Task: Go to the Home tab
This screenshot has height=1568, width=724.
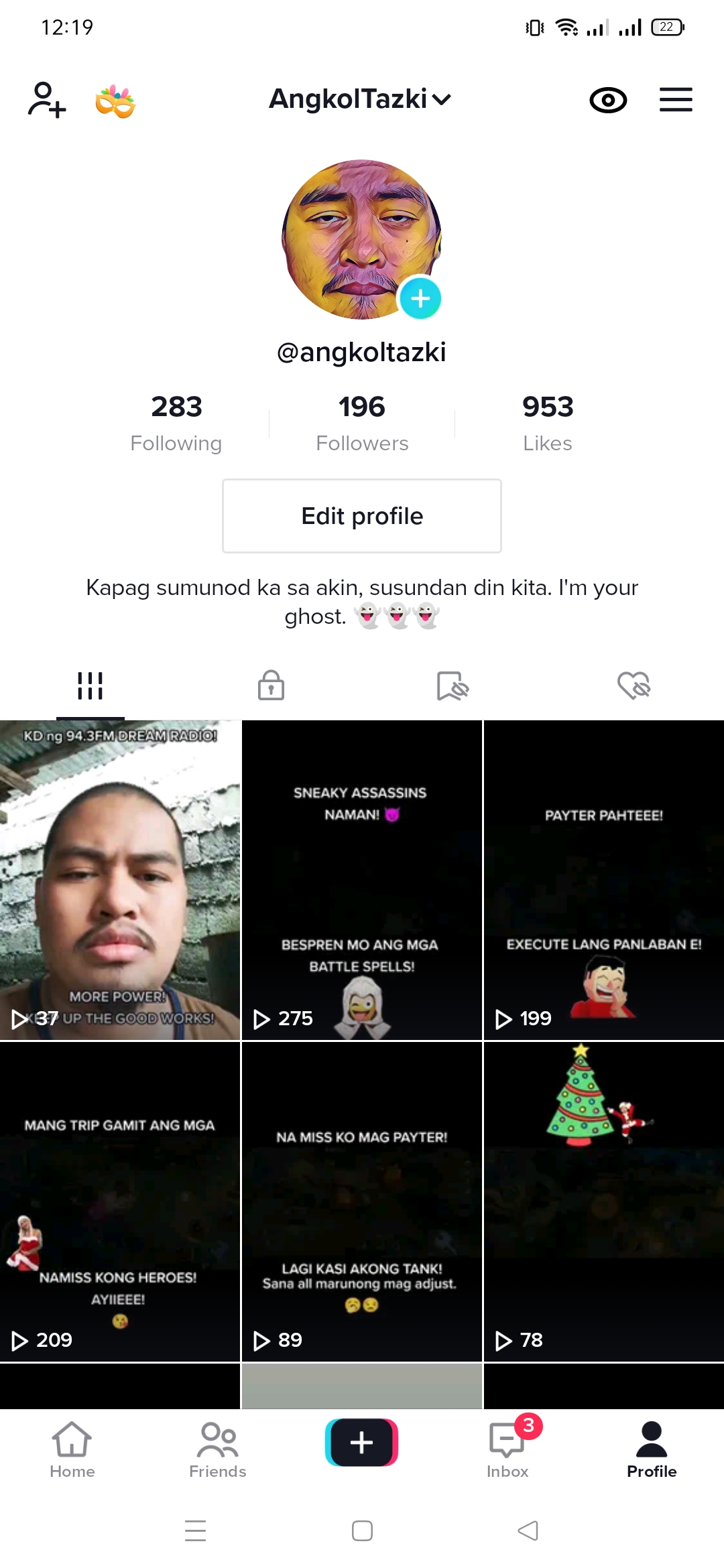Action: [x=72, y=1450]
